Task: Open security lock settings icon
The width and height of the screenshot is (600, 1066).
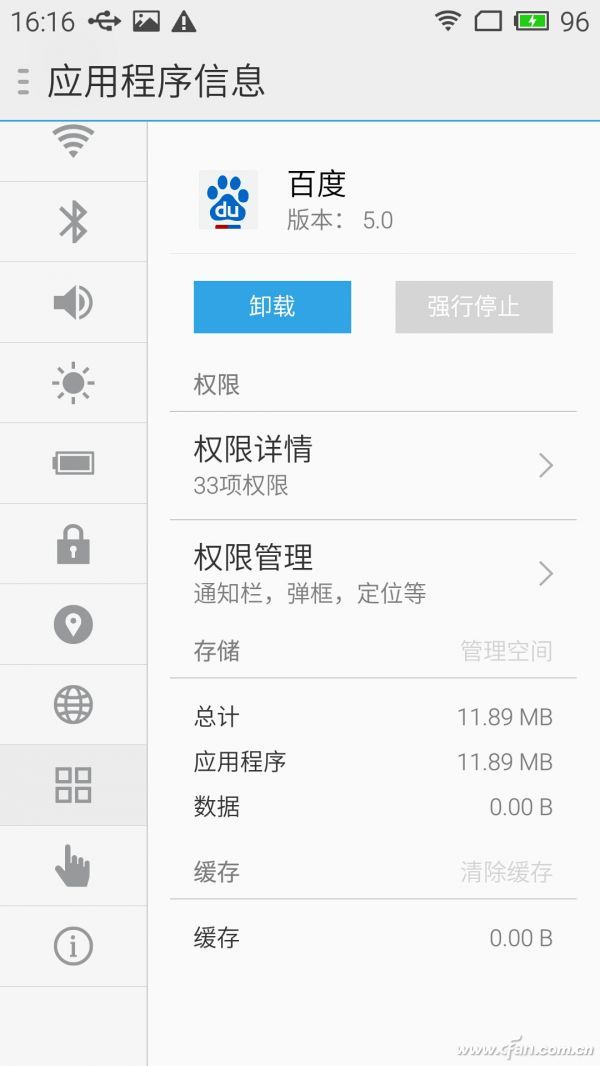Action: 73,544
